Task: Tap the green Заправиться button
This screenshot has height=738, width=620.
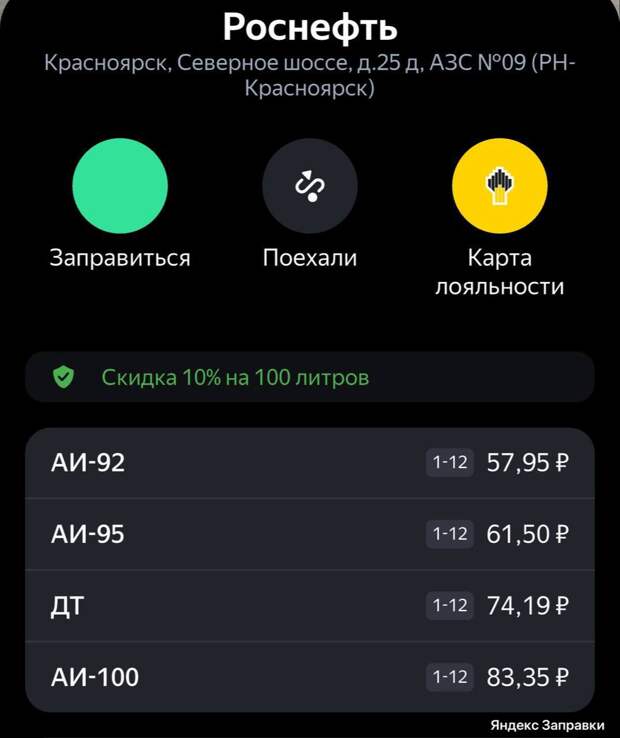Action: click(x=120, y=186)
